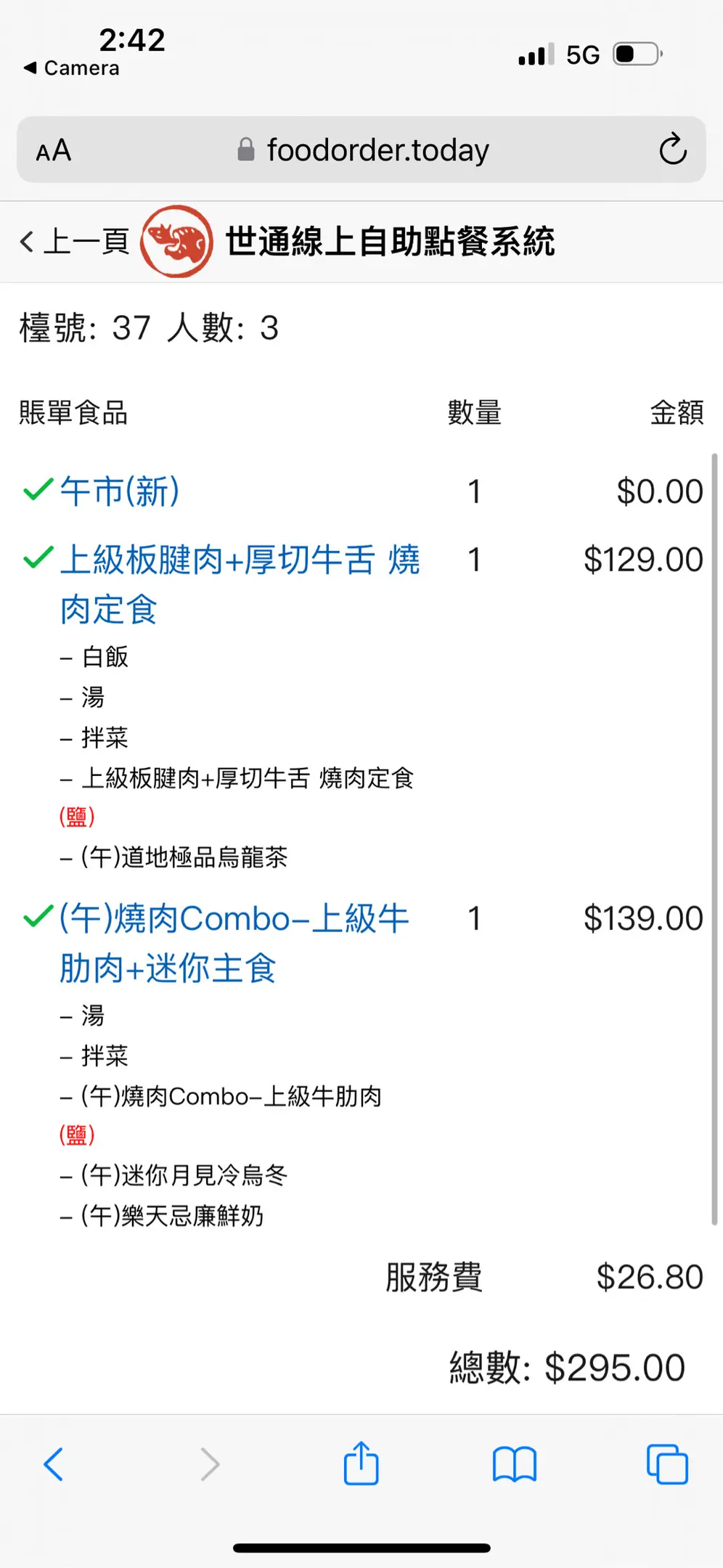Open Safari bookmarks
This screenshot has width=723, height=1568.
514,1464
